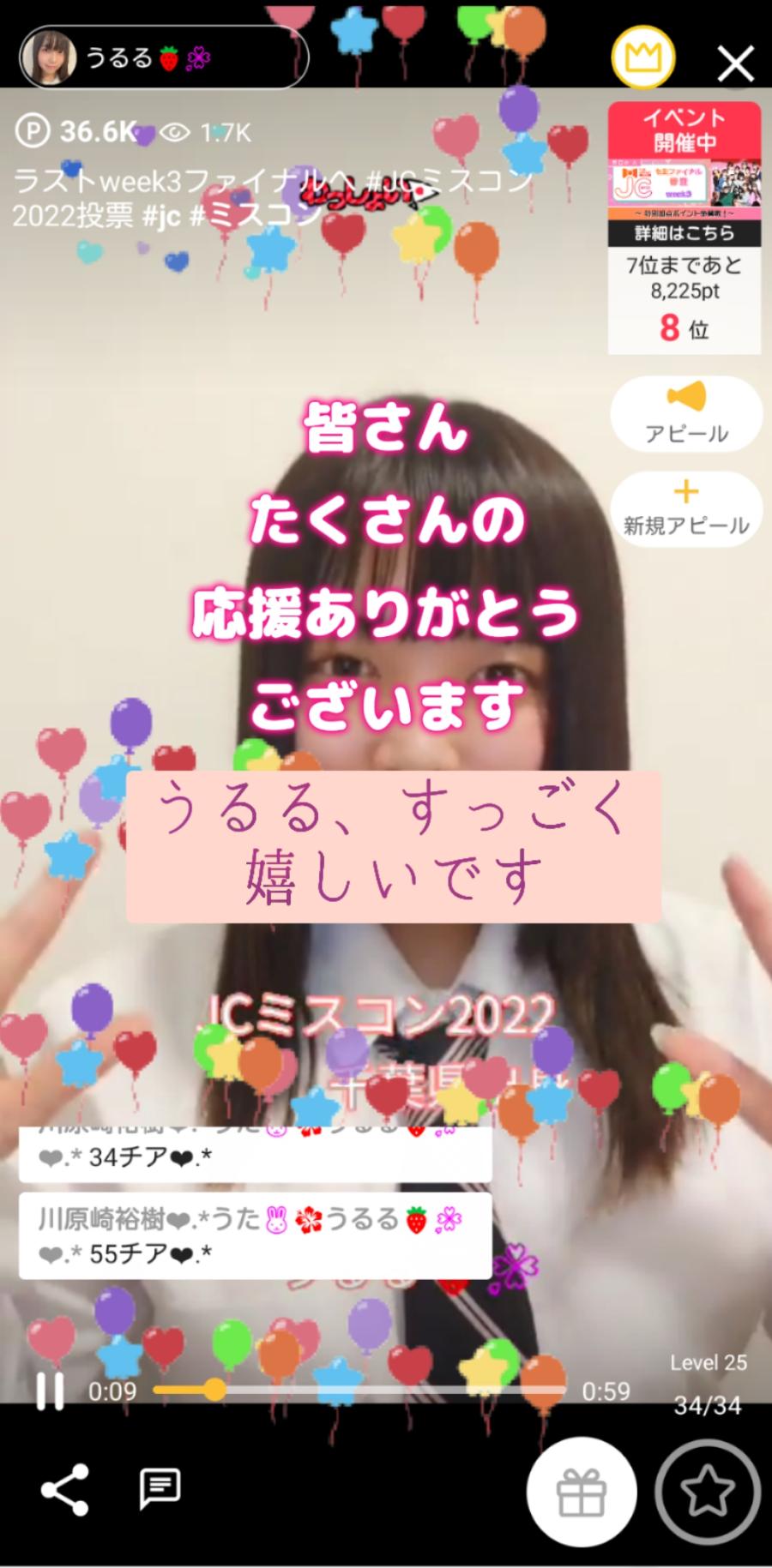772x1568 pixels.
Task: Tap the gold crown ranking icon
Action: click(x=642, y=58)
